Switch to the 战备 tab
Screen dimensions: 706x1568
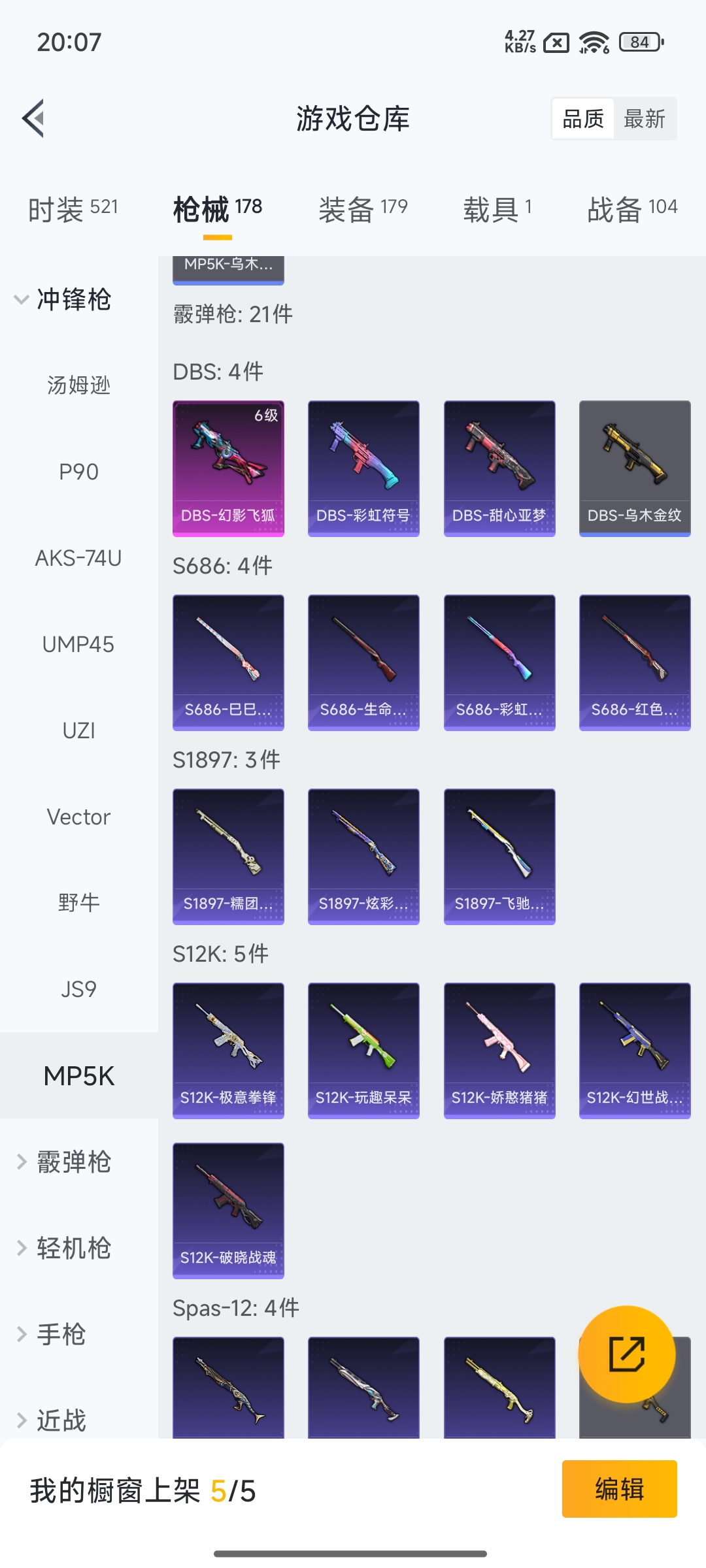pos(631,209)
